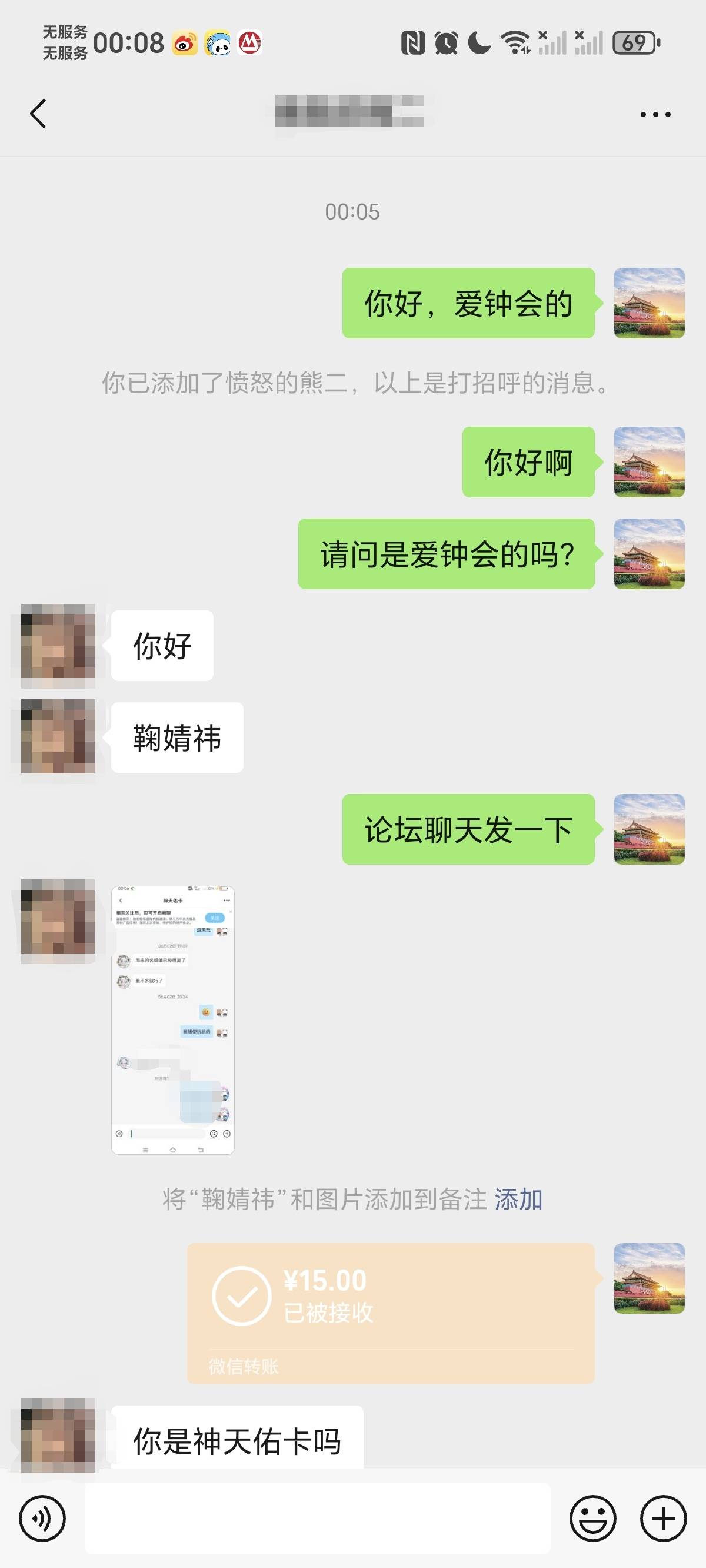Open your own avatar beside 你好啊
706x1568 pixels.
point(649,462)
